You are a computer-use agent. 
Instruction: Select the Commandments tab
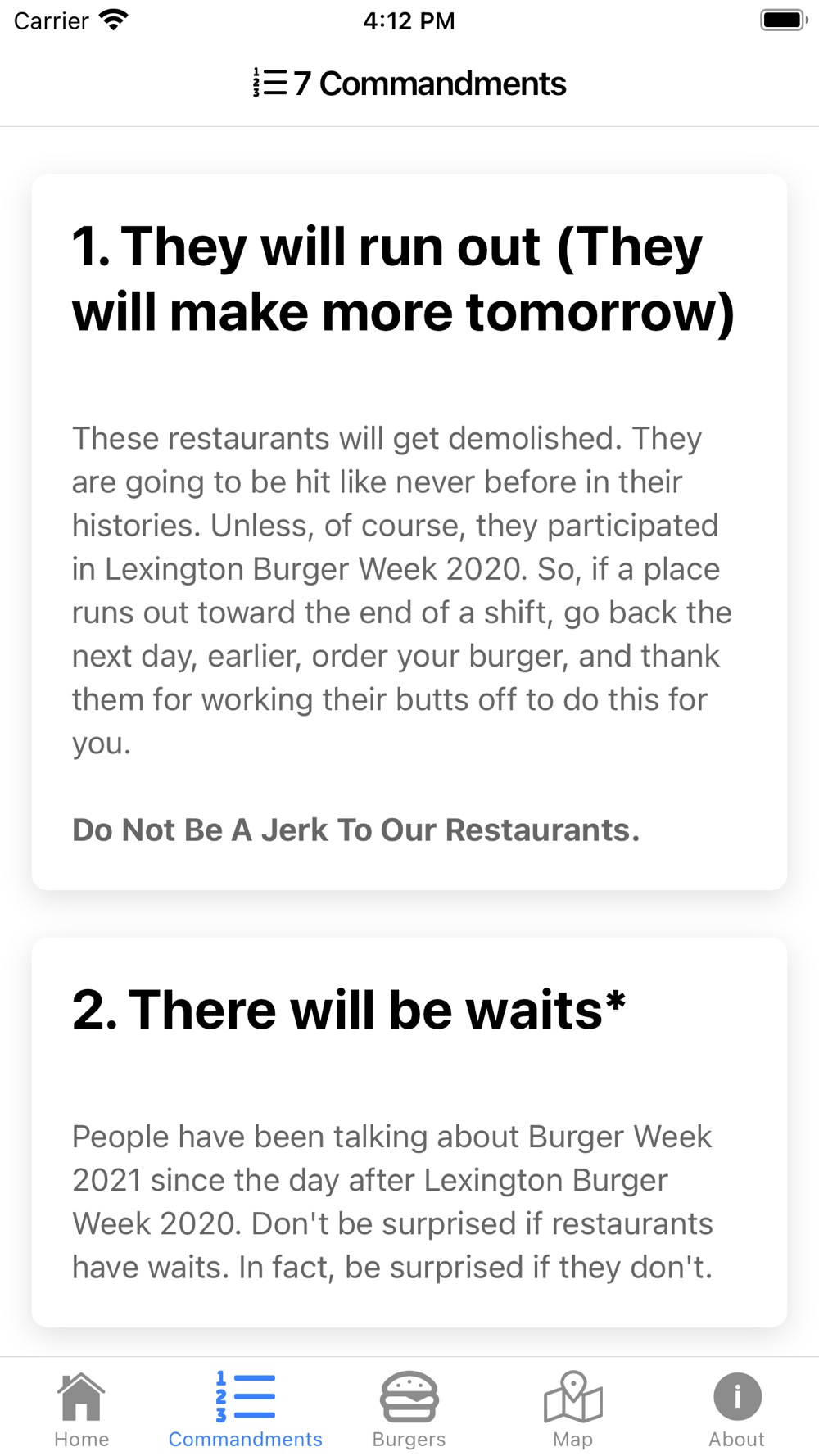click(x=246, y=1409)
